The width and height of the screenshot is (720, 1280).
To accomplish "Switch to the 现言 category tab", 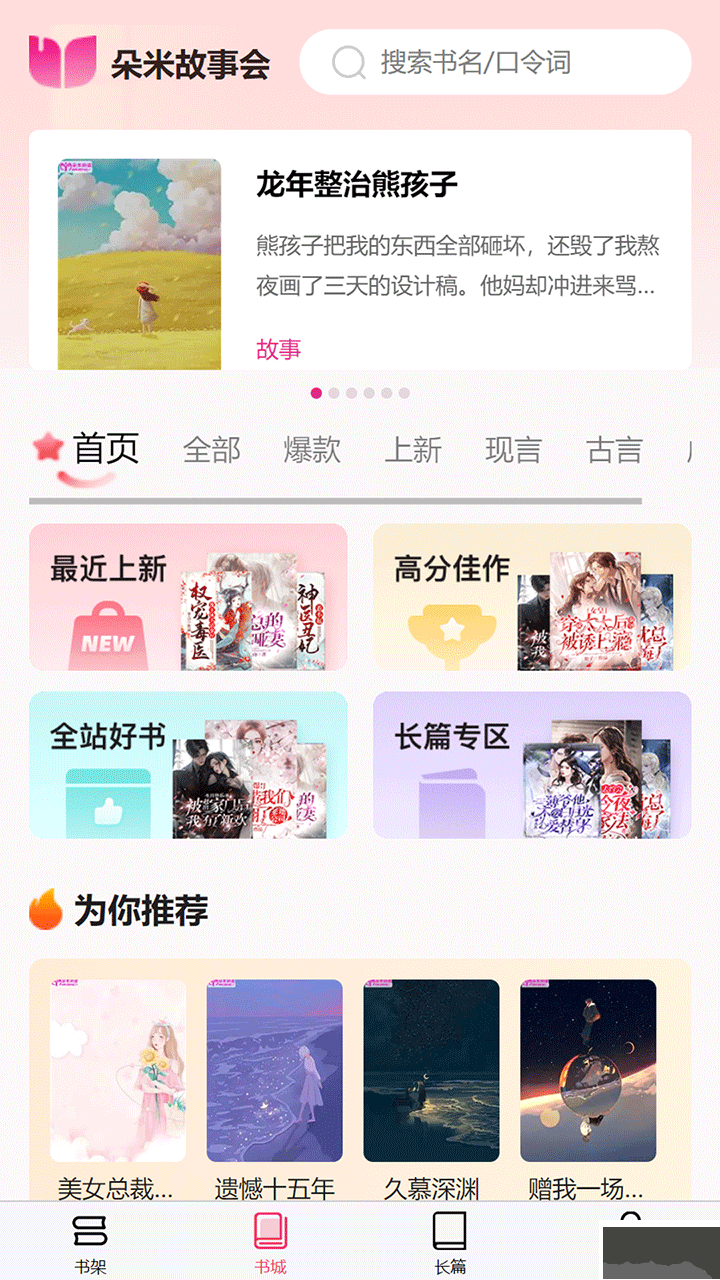I will [x=513, y=451].
